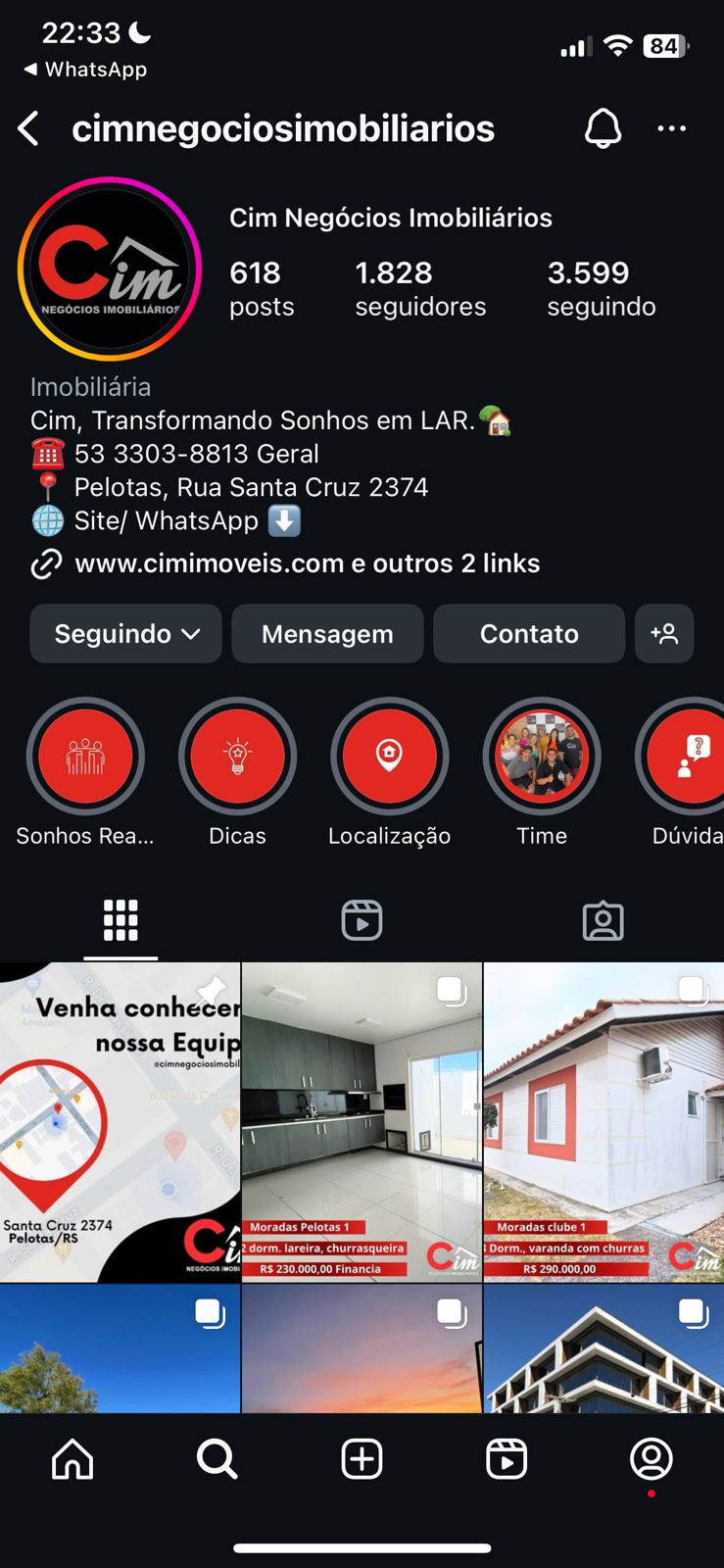Tap seguidores count to expand followers list
The height and width of the screenshot is (1568, 724).
point(420,288)
